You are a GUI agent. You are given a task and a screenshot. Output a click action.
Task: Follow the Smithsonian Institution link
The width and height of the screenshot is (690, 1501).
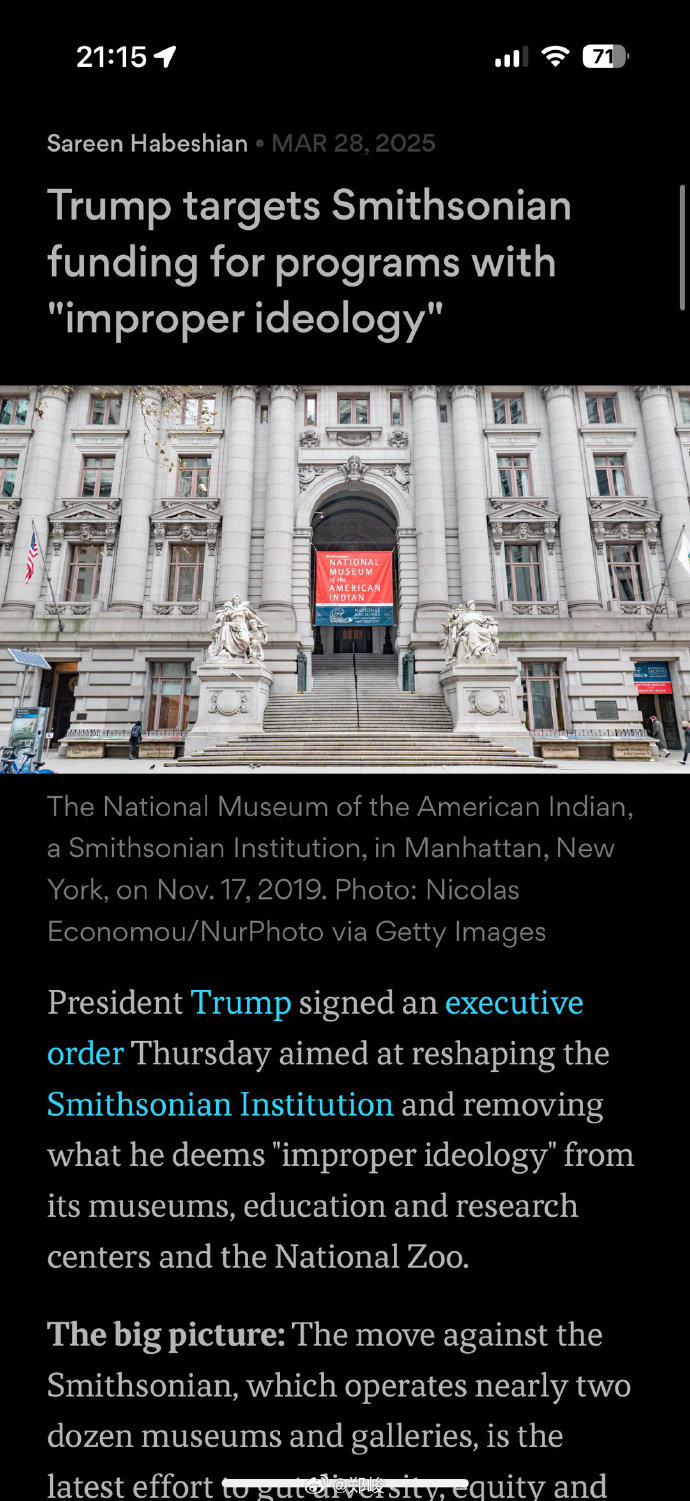click(220, 1104)
